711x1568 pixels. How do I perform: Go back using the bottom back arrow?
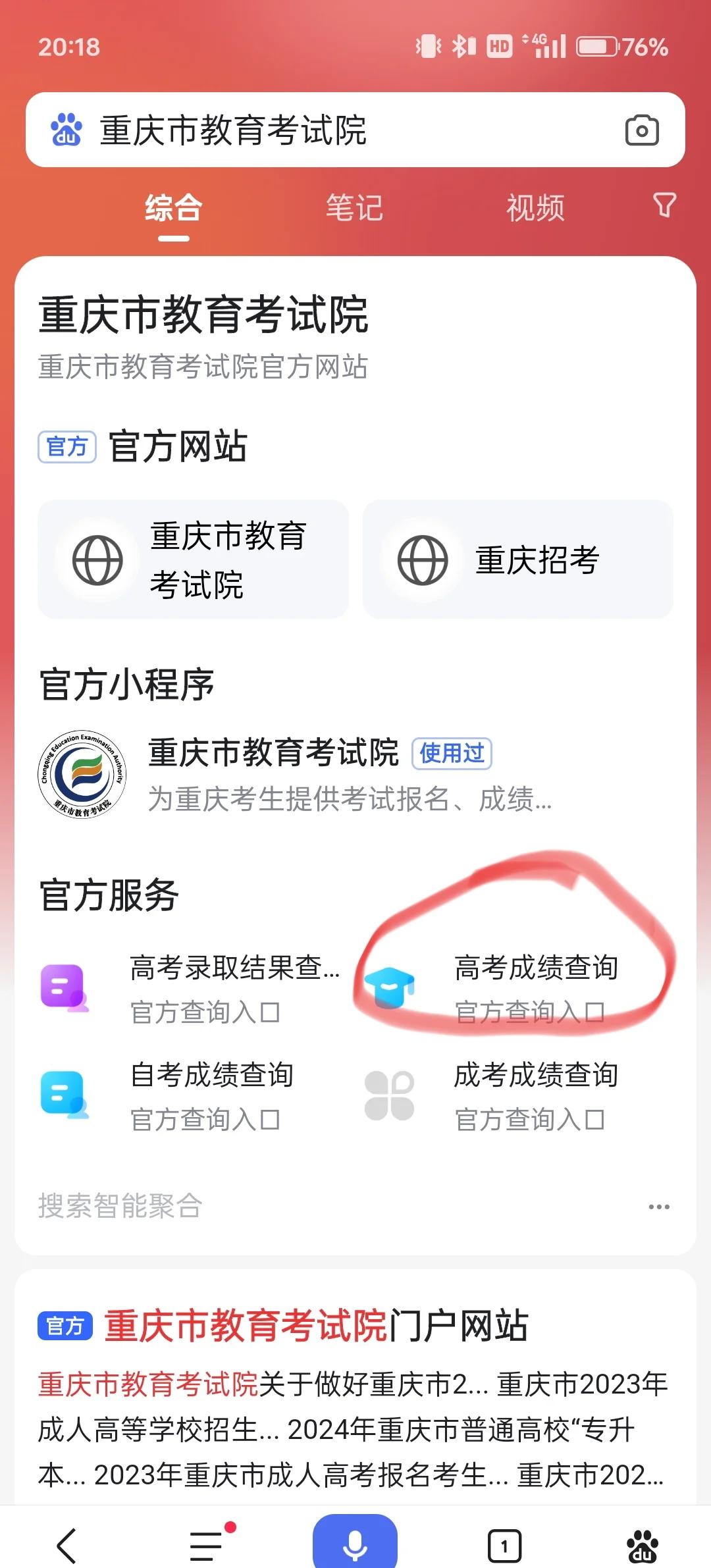(66, 1545)
